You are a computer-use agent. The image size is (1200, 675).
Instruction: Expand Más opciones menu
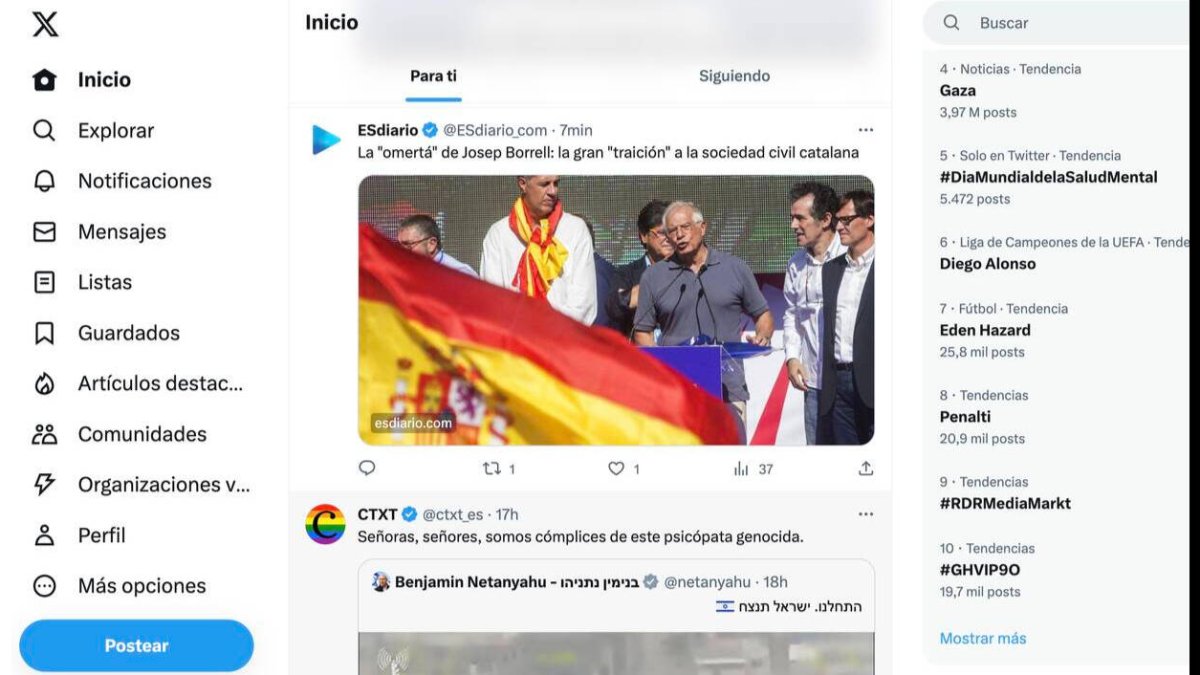point(141,586)
